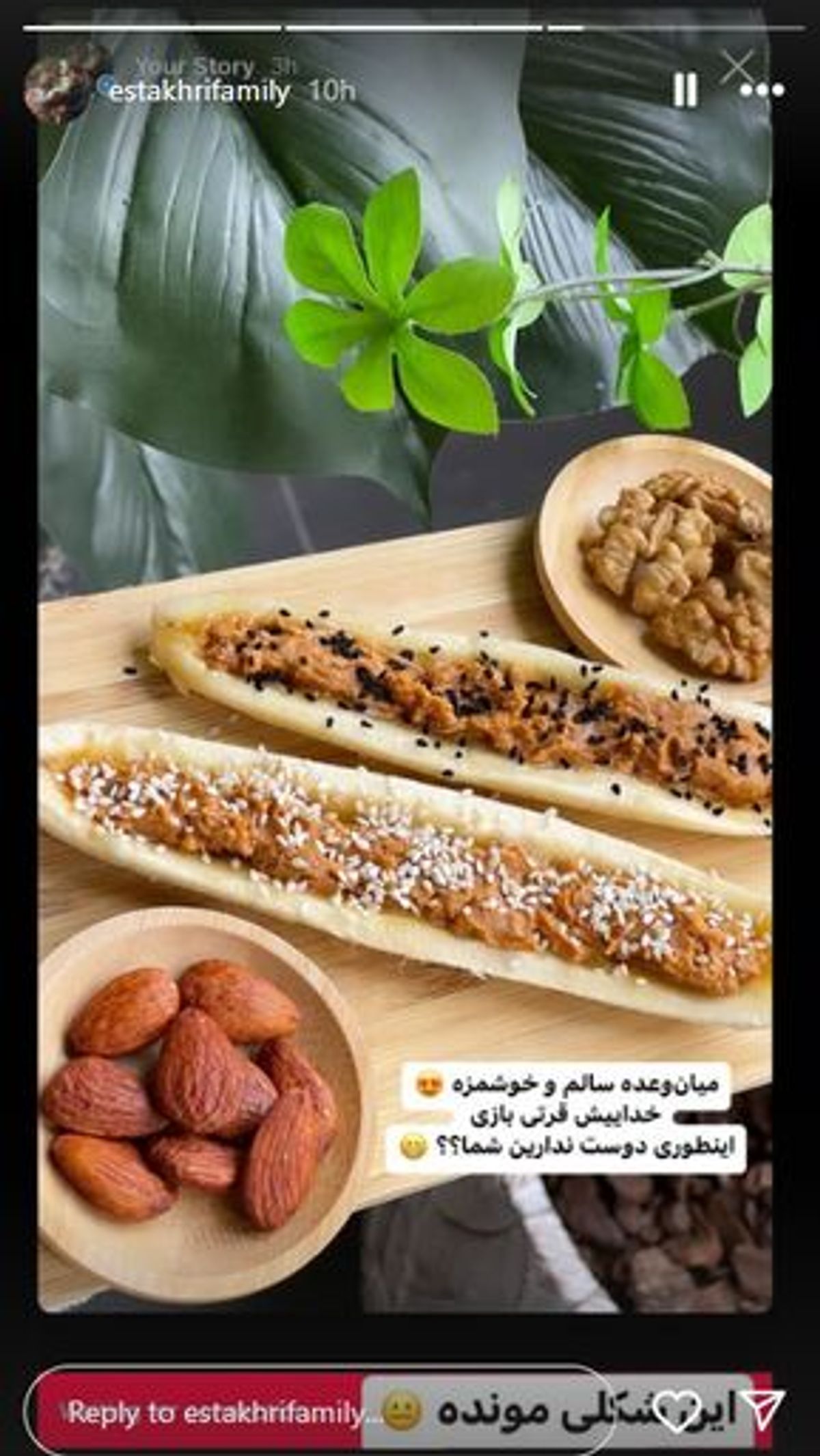Viewport: 820px width, 1456px height.
Task: Pause the story playback
Action: [685, 90]
